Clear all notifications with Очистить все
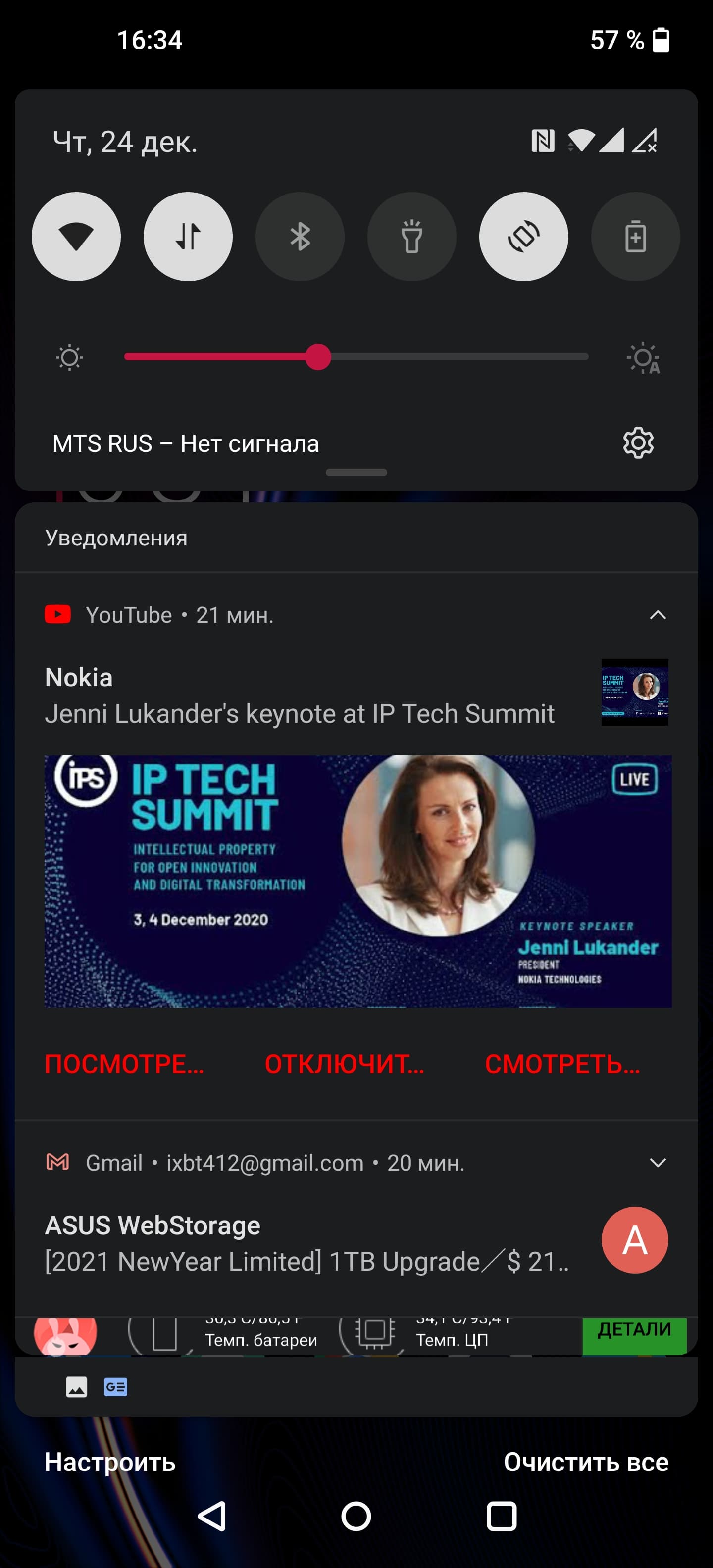This screenshot has height=1568, width=713. [586, 1462]
